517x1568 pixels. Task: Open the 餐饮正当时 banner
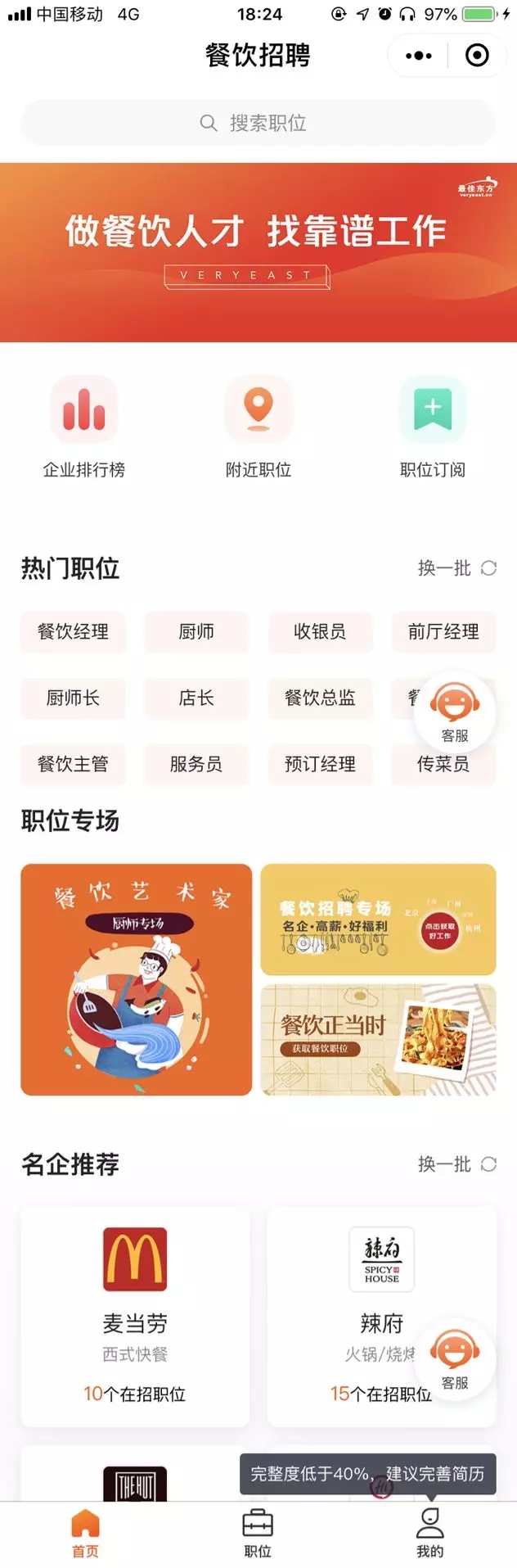point(378,1039)
